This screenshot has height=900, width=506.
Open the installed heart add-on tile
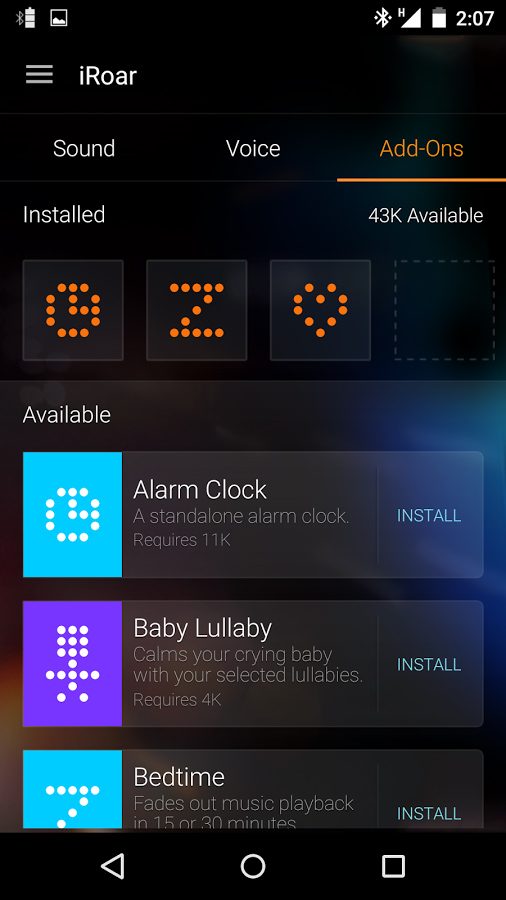coord(320,310)
